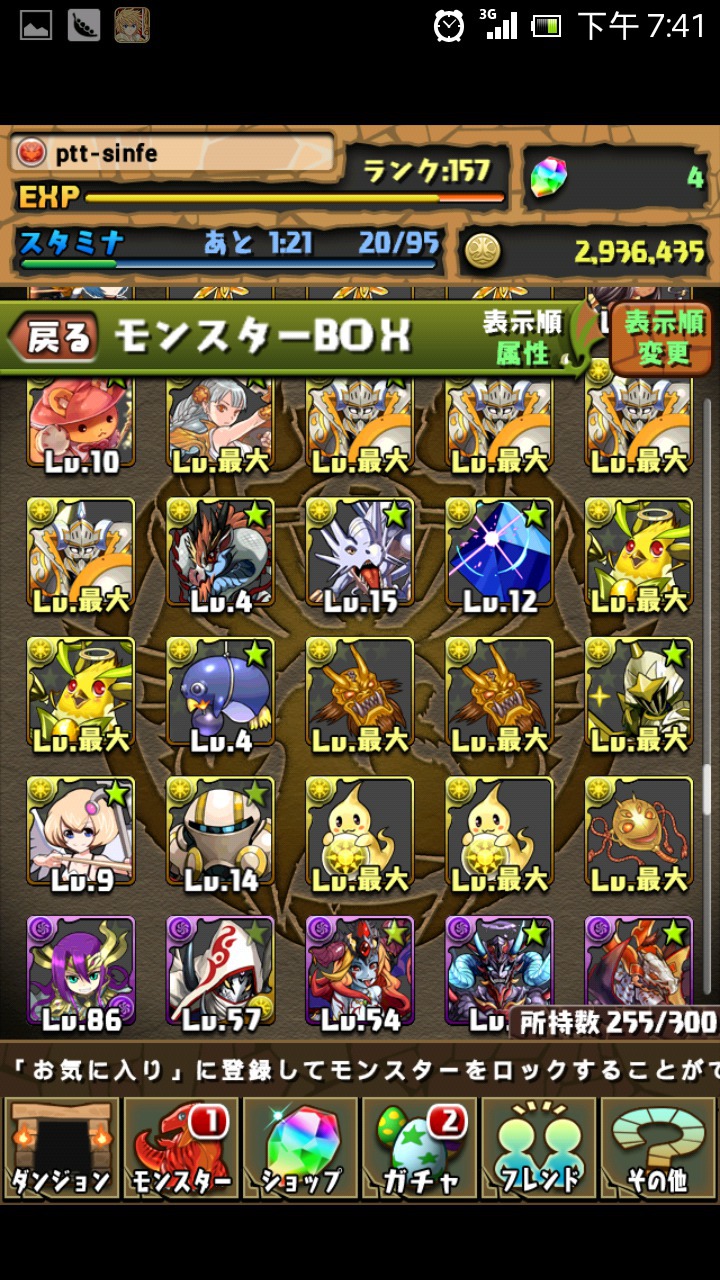The image size is (720, 1280).
Task: Go to the ガチャ tab
Action: (x=420, y=1148)
